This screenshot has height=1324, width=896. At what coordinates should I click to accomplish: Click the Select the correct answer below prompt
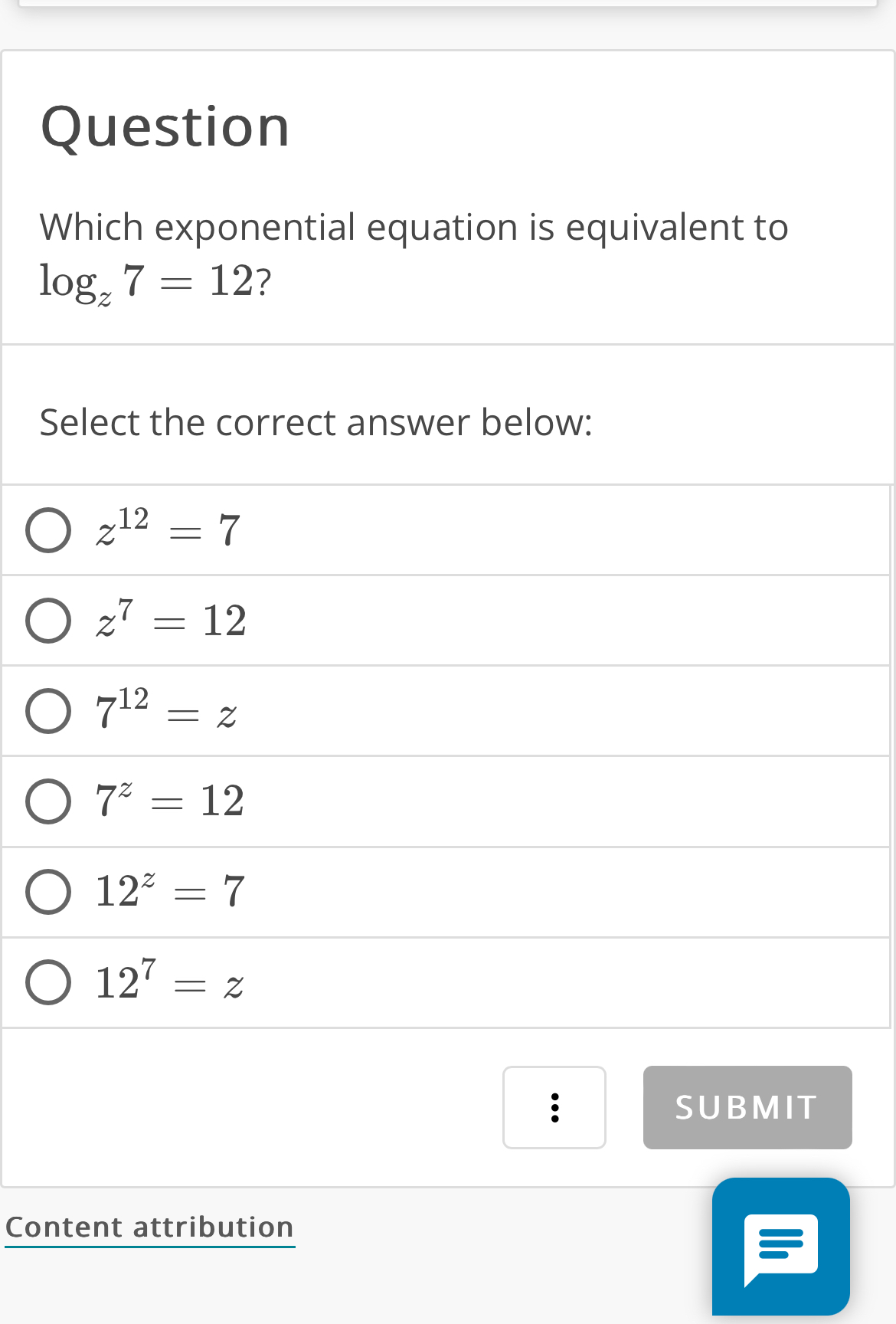pyautogui.click(x=315, y=422)
